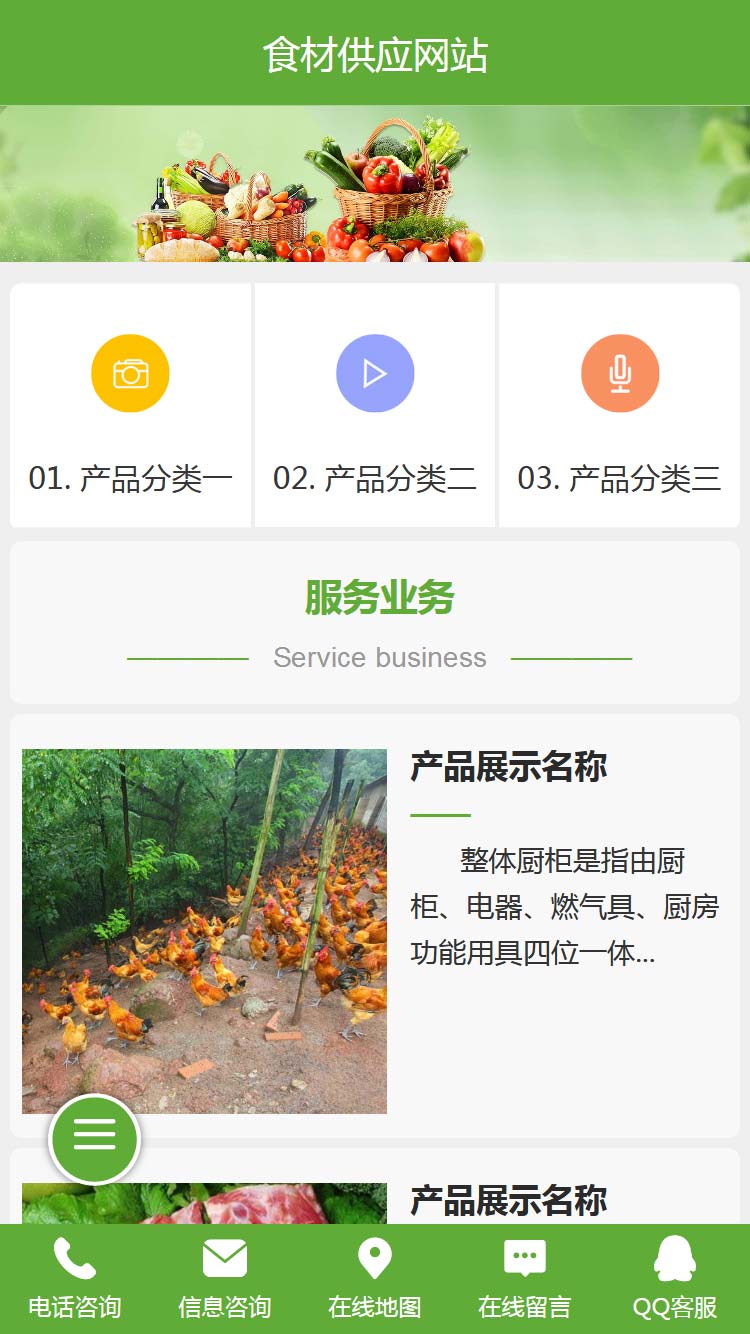750x1334 pixels.
Task: Open 在线留言 message item
Action: point(525,1278)
